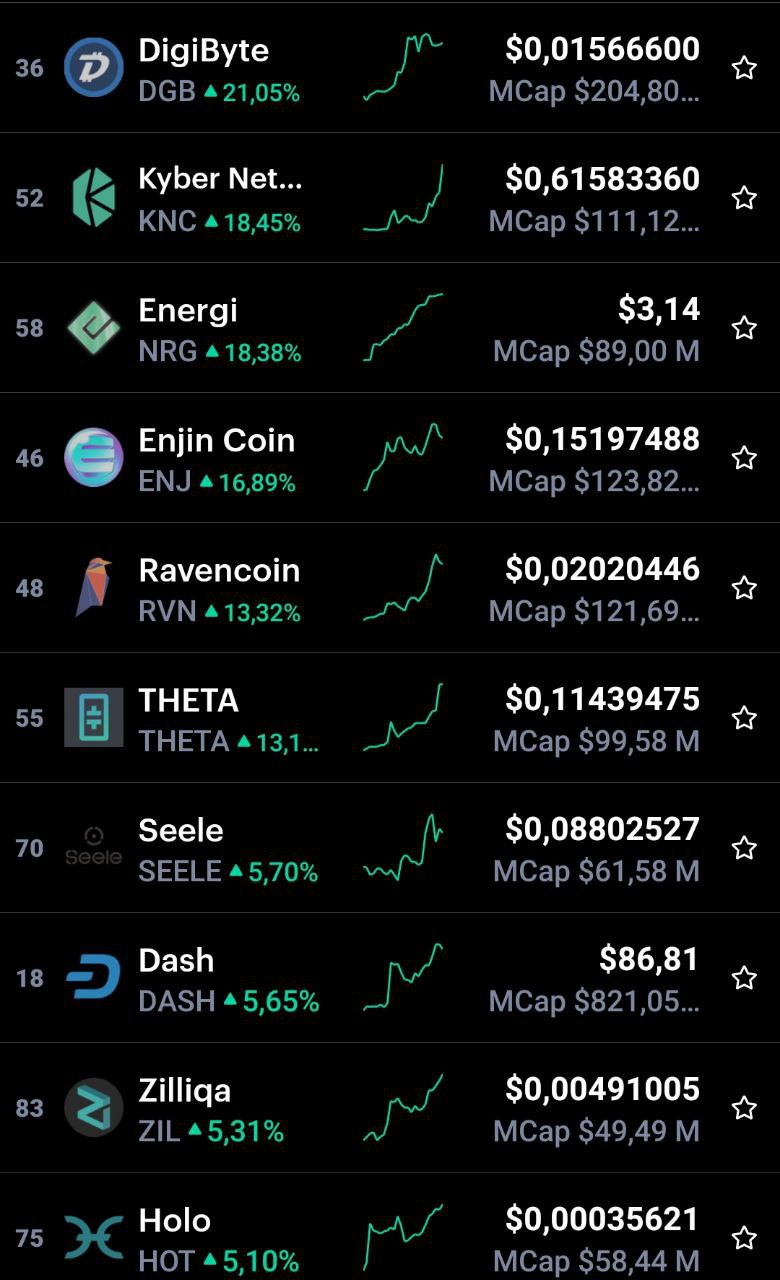View Enjin Coin details
The image size is (780, 1280).
(x=390, y=457)
